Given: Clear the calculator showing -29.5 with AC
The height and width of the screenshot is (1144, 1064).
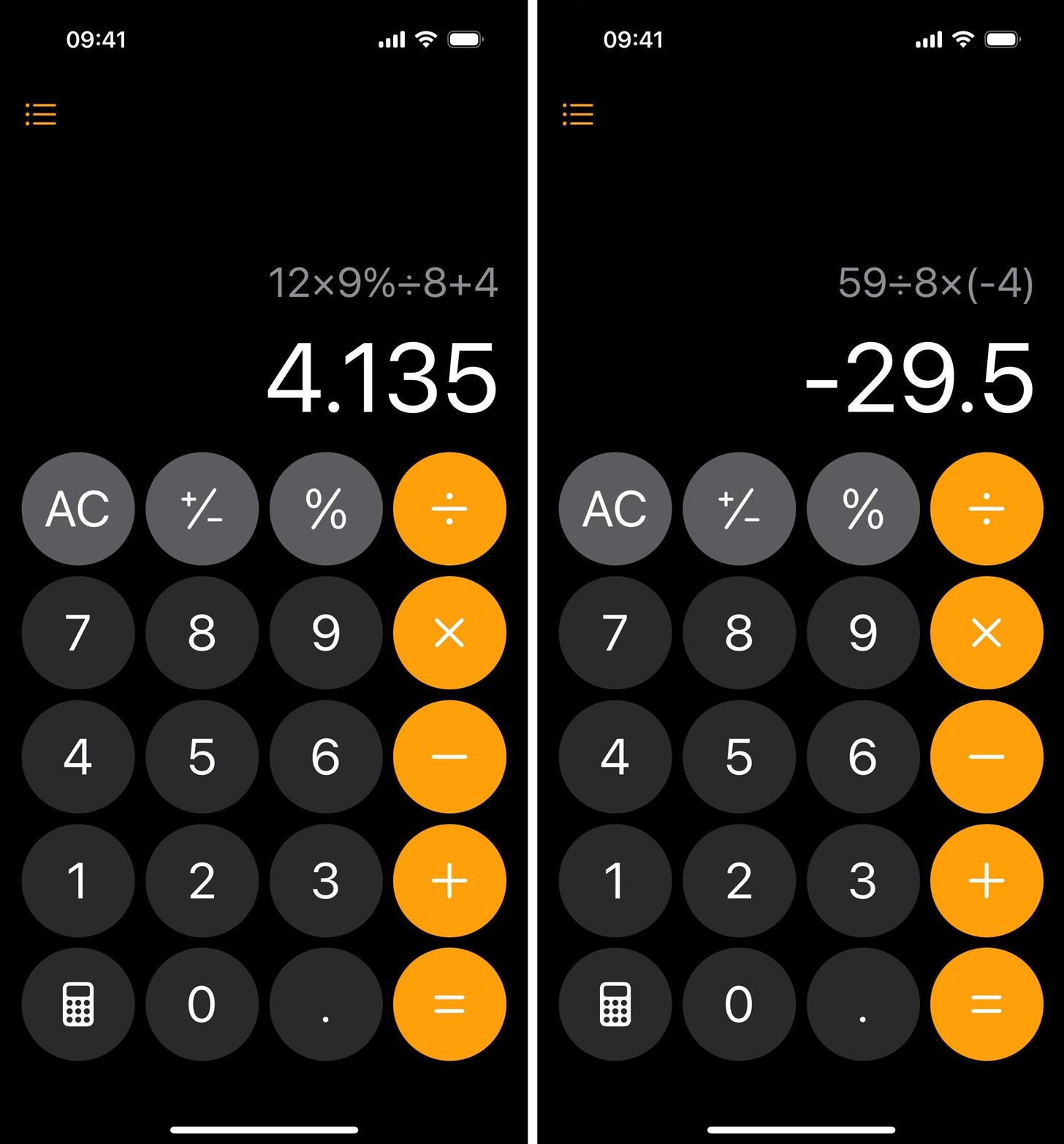Looking at the screenshot, I should (615, 509).
